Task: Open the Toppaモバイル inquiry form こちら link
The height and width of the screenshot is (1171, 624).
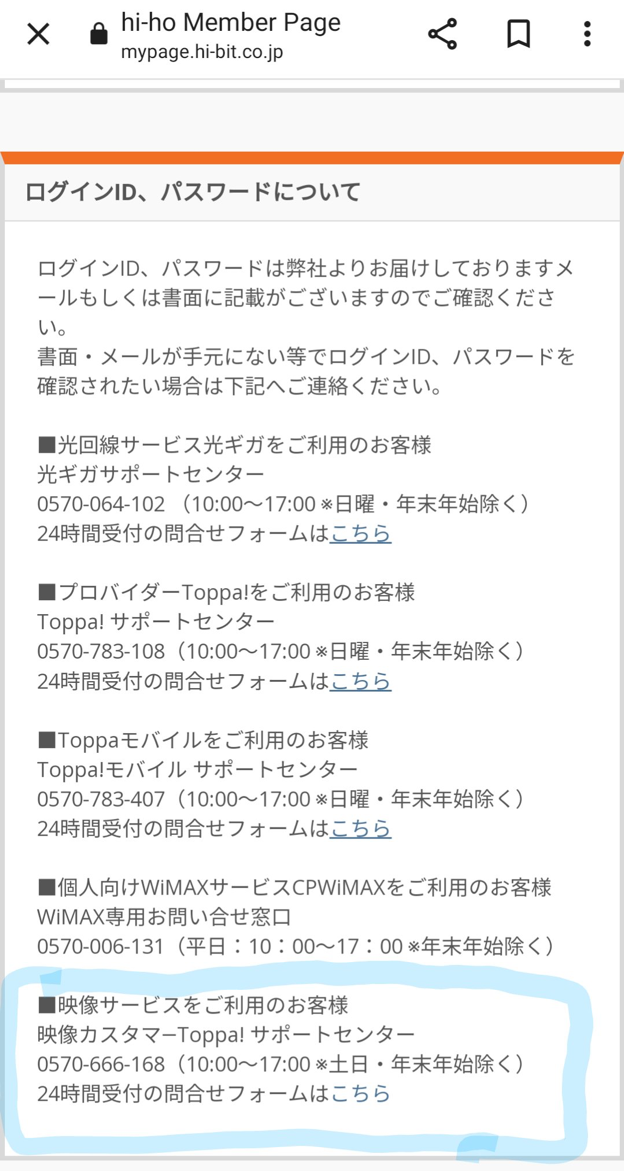Action: coord(360,828)
